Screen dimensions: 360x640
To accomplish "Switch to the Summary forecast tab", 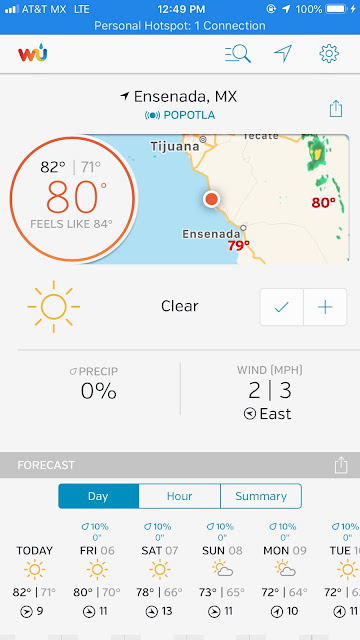I will coord(261,496).
